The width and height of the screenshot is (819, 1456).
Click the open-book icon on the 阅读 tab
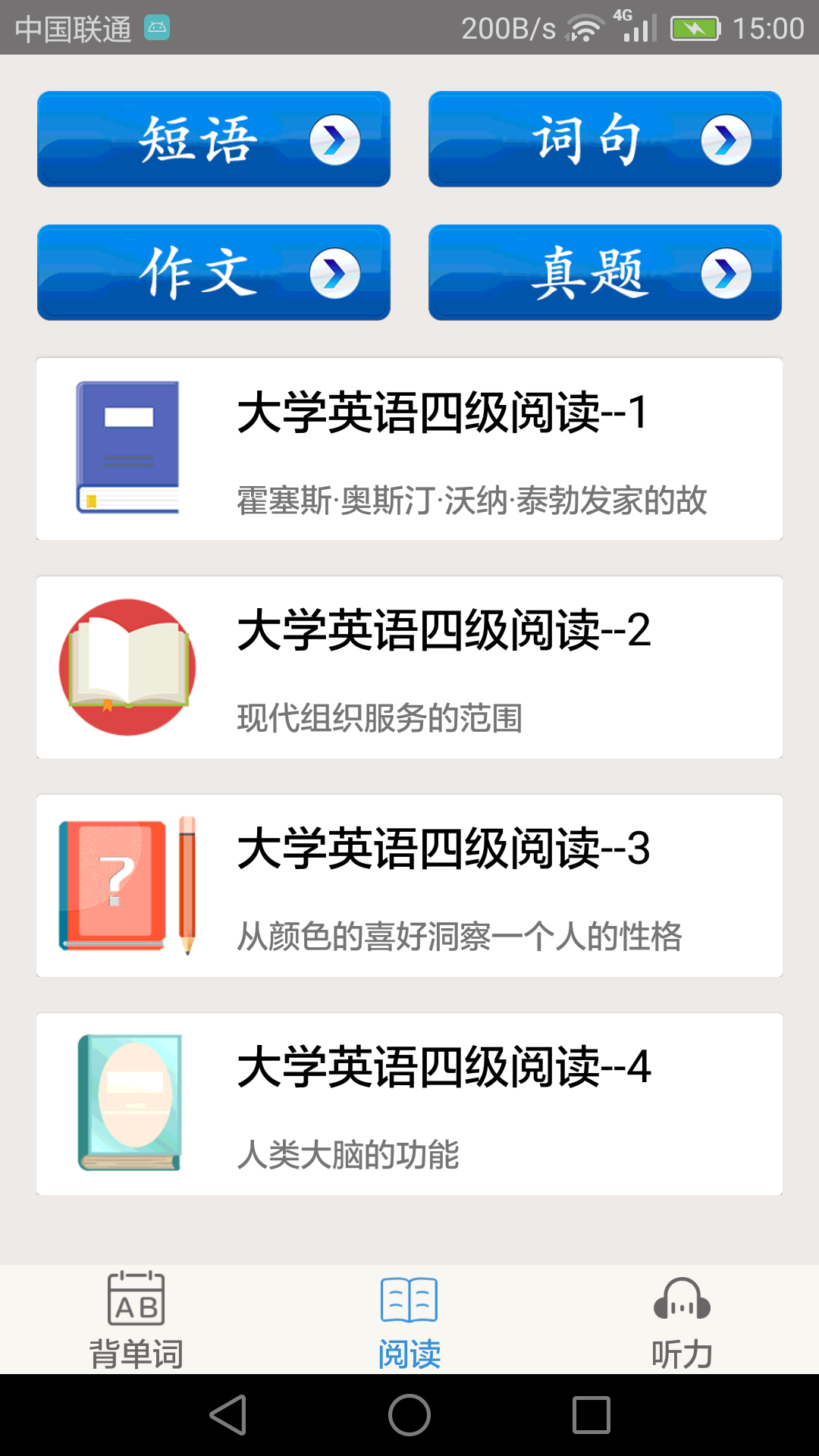pyautogui.click(x=409, y=1298)
